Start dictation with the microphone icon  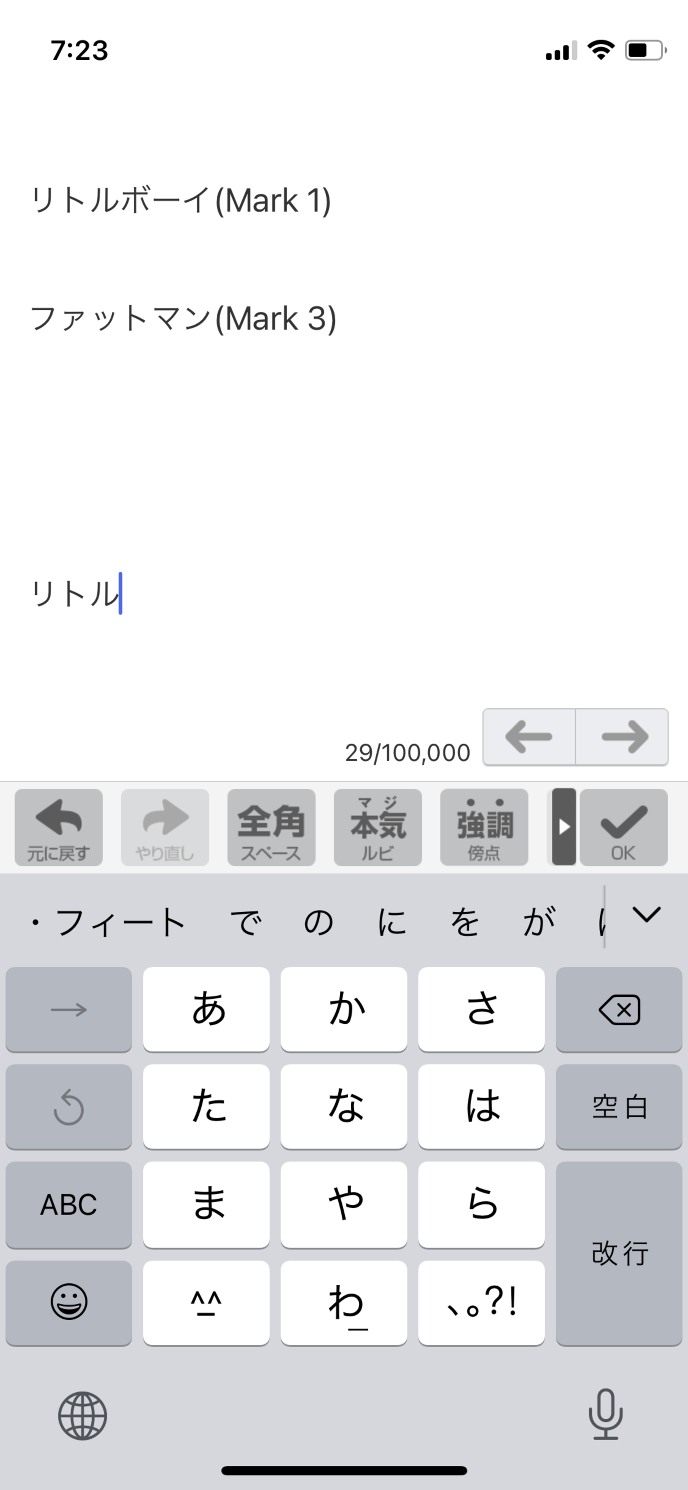pos(605,1415)
